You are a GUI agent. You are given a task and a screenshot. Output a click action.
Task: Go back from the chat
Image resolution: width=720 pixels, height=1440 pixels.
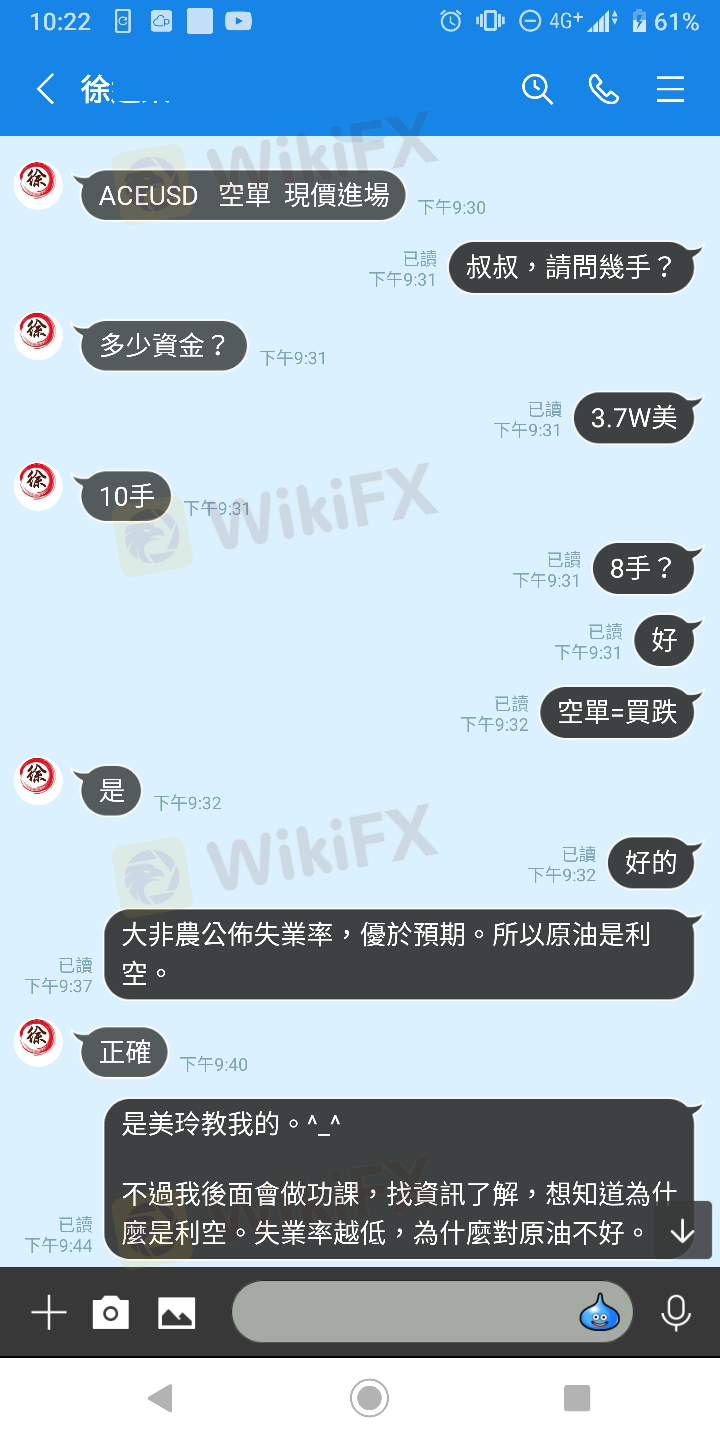[45, 89]
